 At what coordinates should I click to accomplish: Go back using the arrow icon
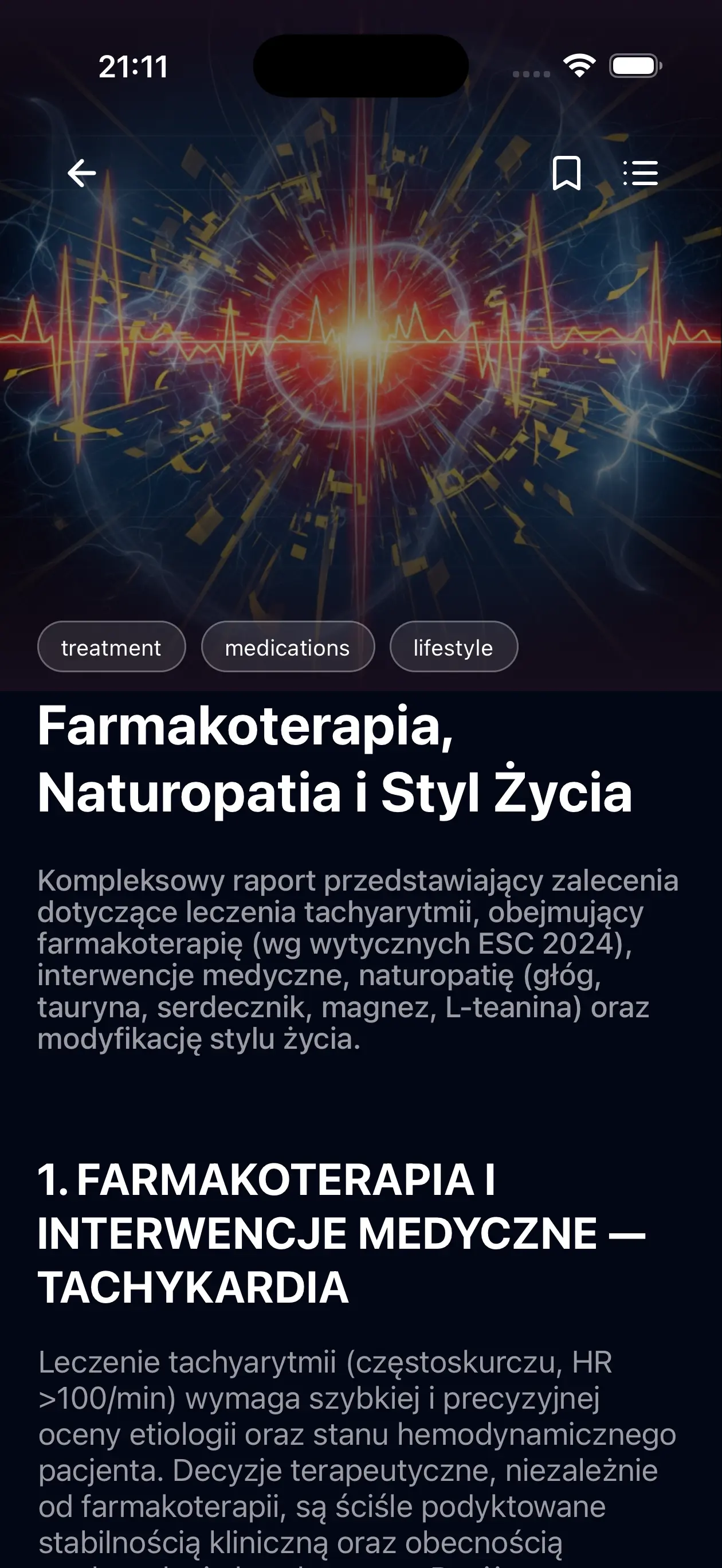point(81,173)
